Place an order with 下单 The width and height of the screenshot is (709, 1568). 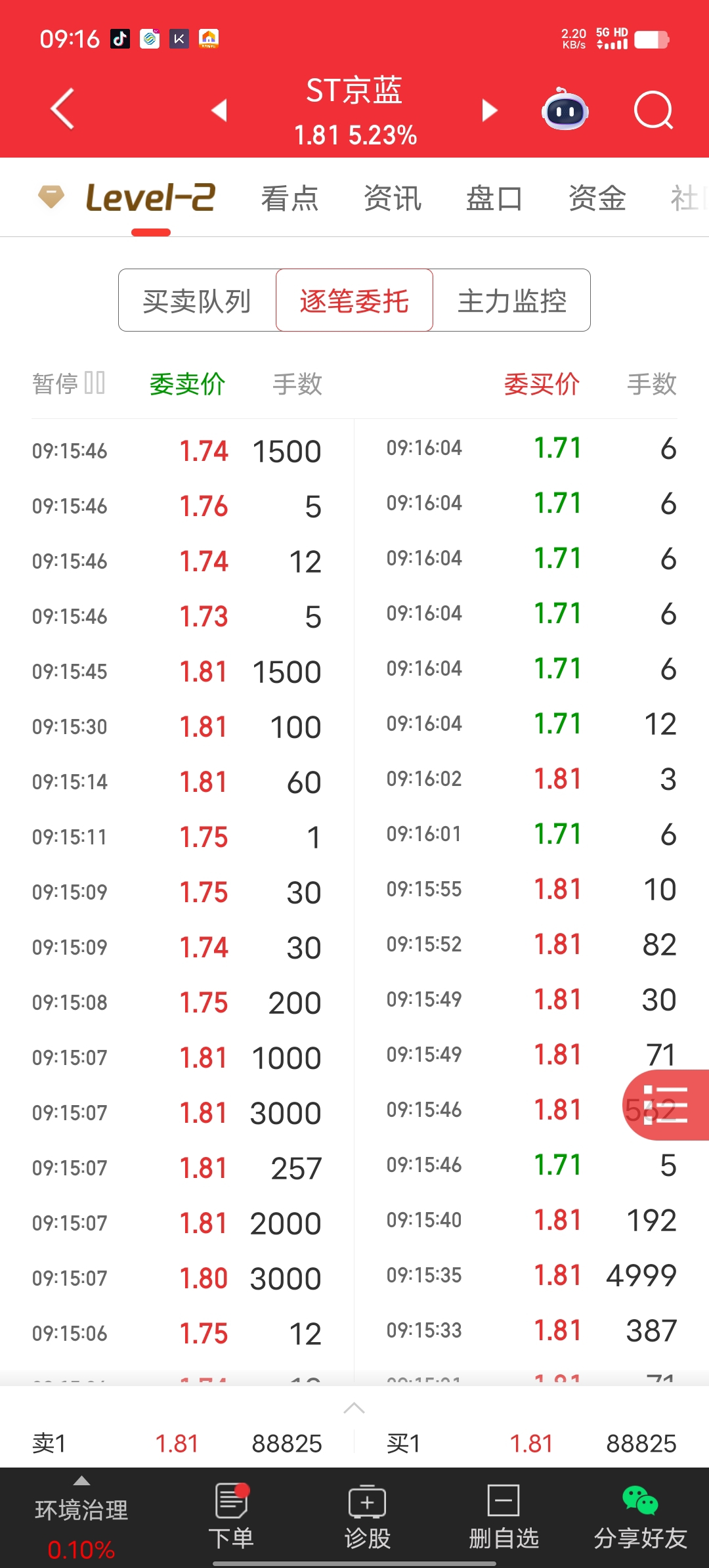[x=231, y=1517]
